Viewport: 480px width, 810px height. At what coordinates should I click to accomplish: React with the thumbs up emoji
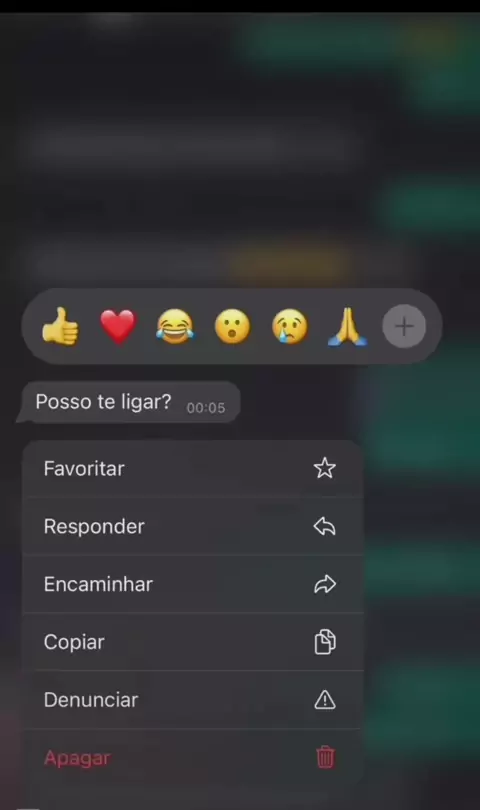(x=61, y=326)
